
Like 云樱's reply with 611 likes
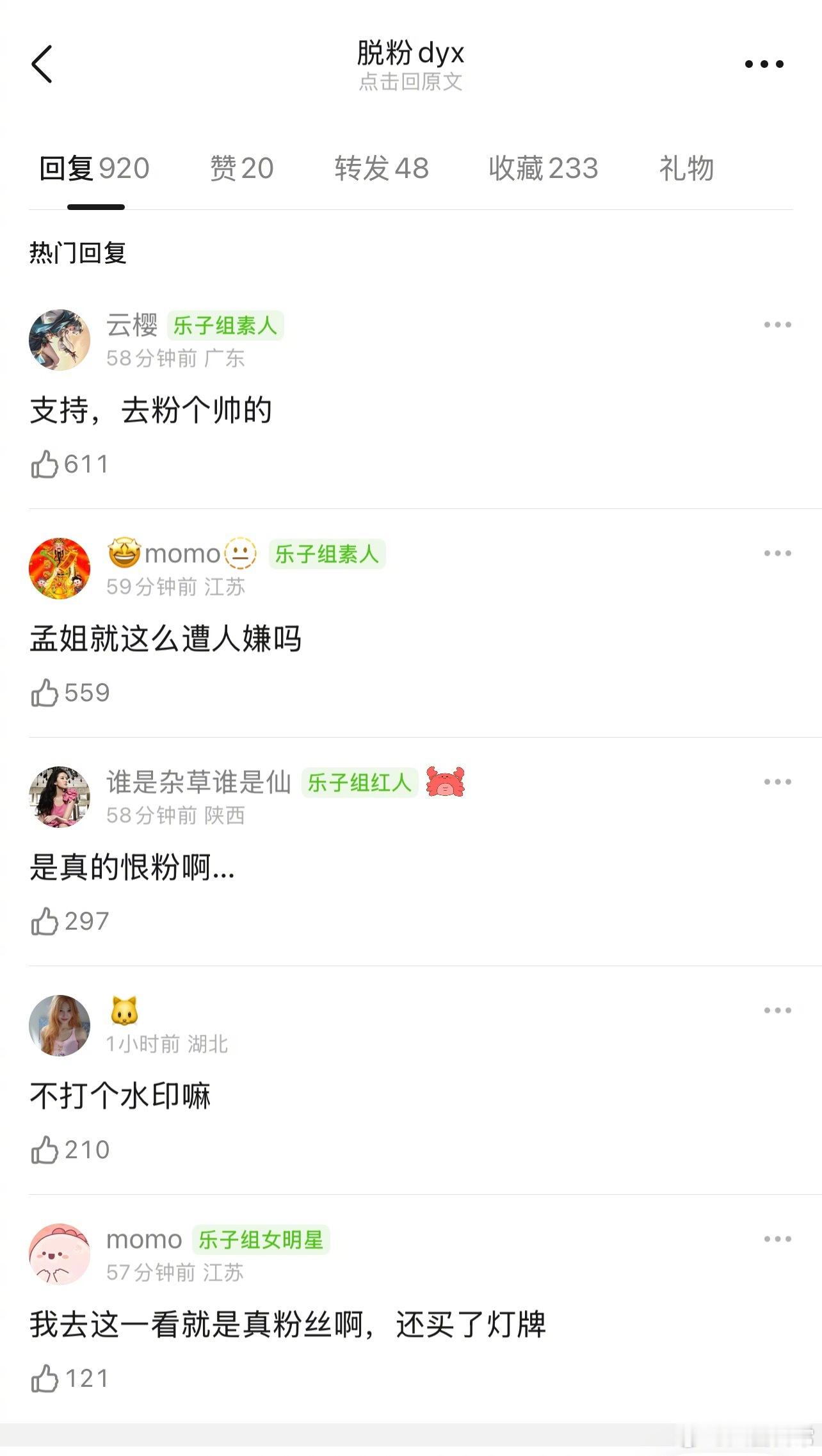45,464
